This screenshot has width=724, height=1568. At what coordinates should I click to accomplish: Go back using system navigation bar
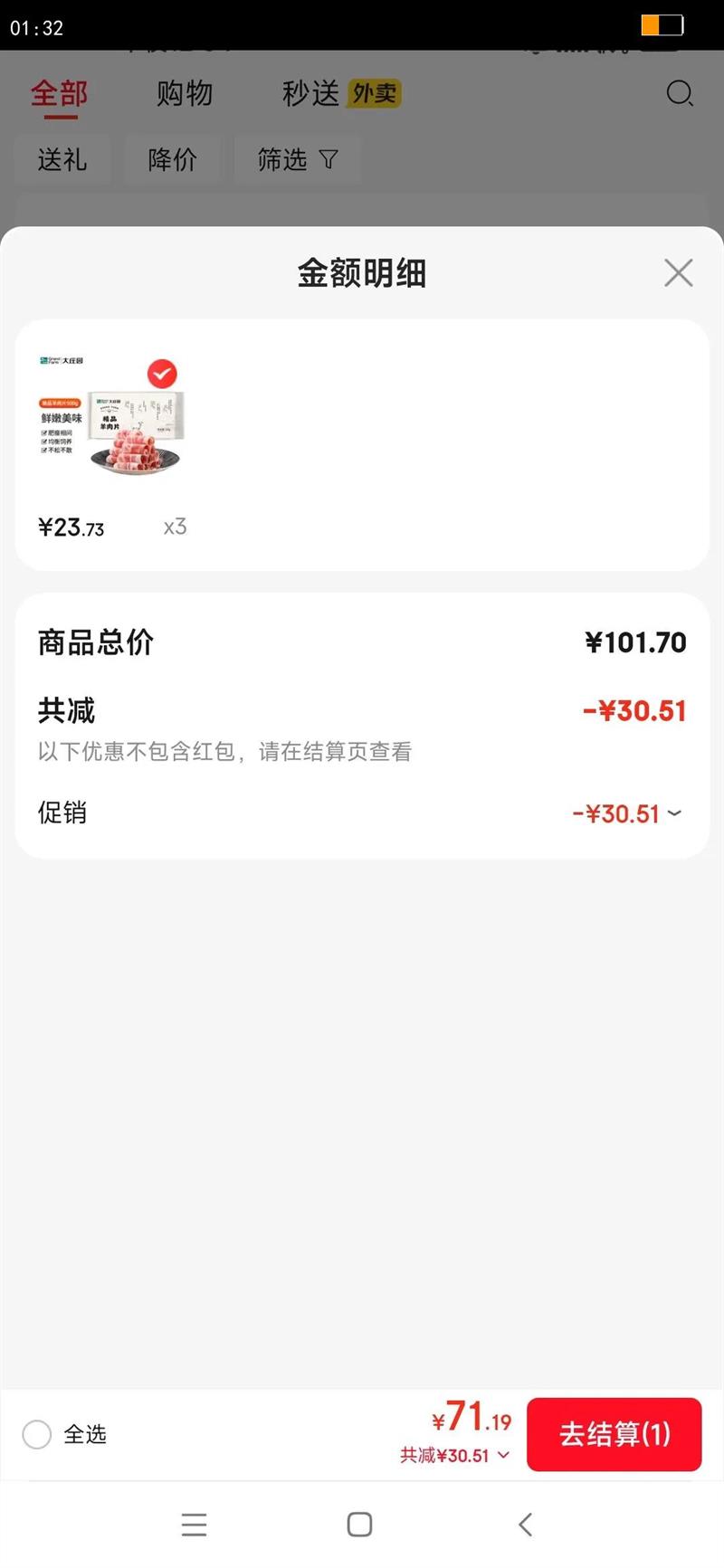pos(525,1525)
